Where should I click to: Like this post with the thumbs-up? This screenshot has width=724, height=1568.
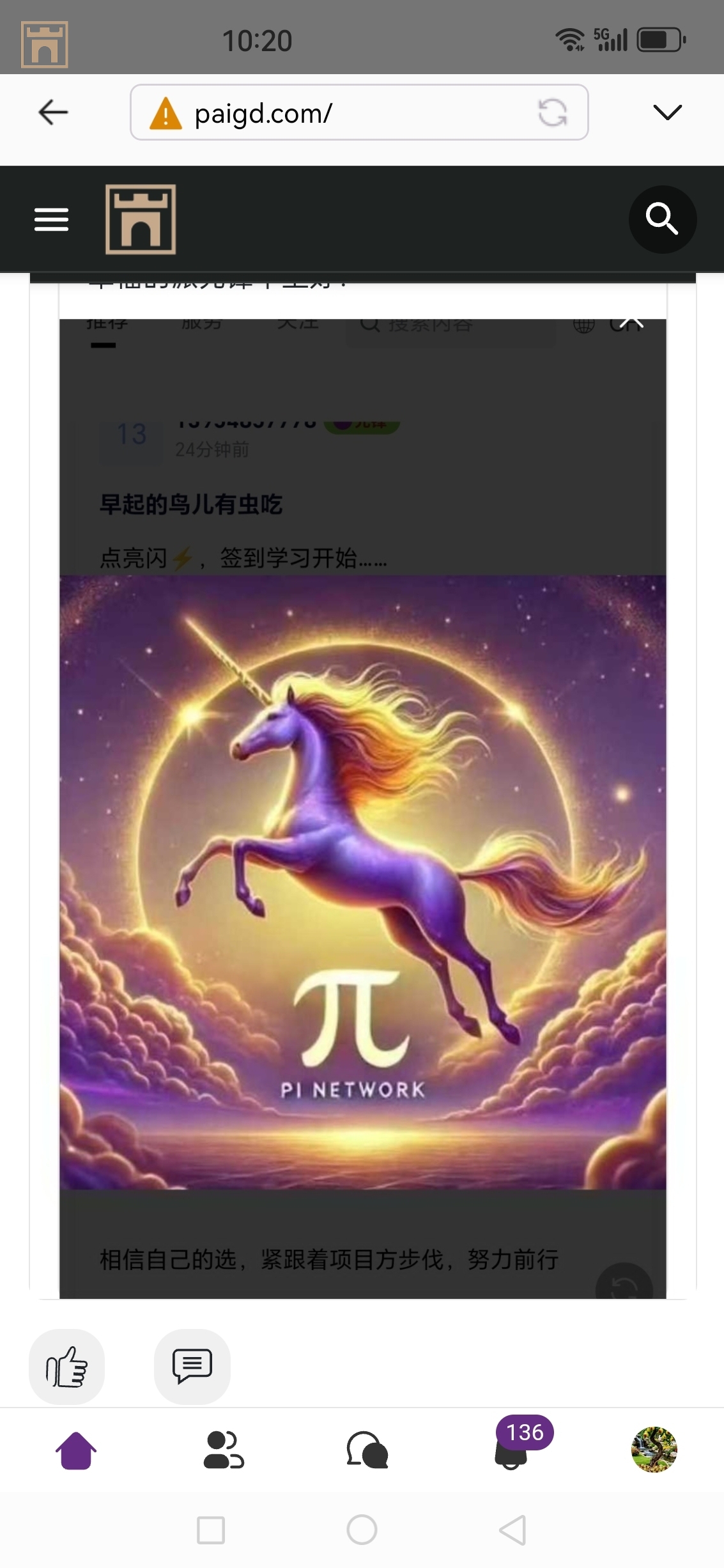[66, 1367]
